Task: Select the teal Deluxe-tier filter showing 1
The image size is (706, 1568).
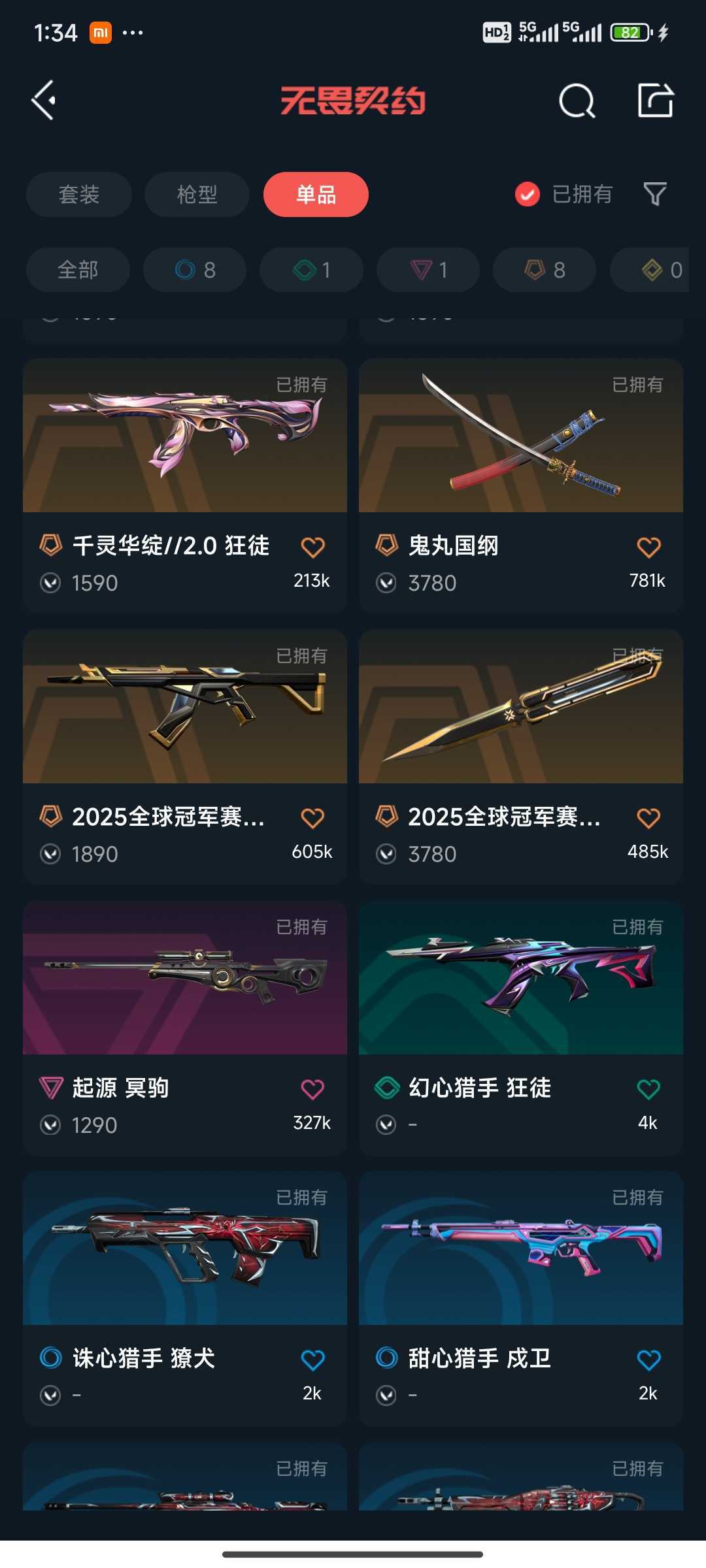Action: (x=311, y=269)
